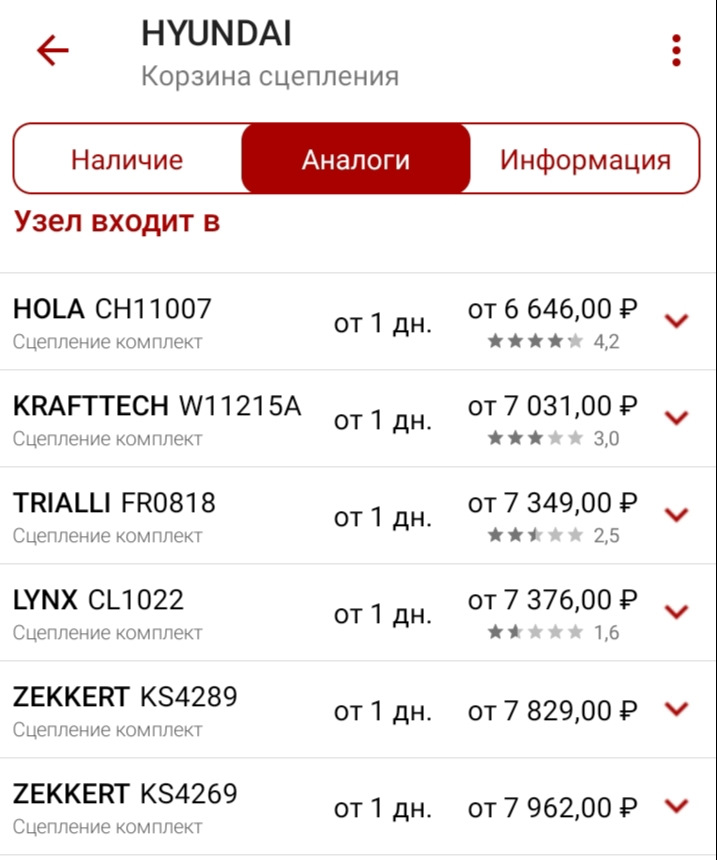Select the Аналоги tab
The image size is (717, 860).
(x=356, y=160)
